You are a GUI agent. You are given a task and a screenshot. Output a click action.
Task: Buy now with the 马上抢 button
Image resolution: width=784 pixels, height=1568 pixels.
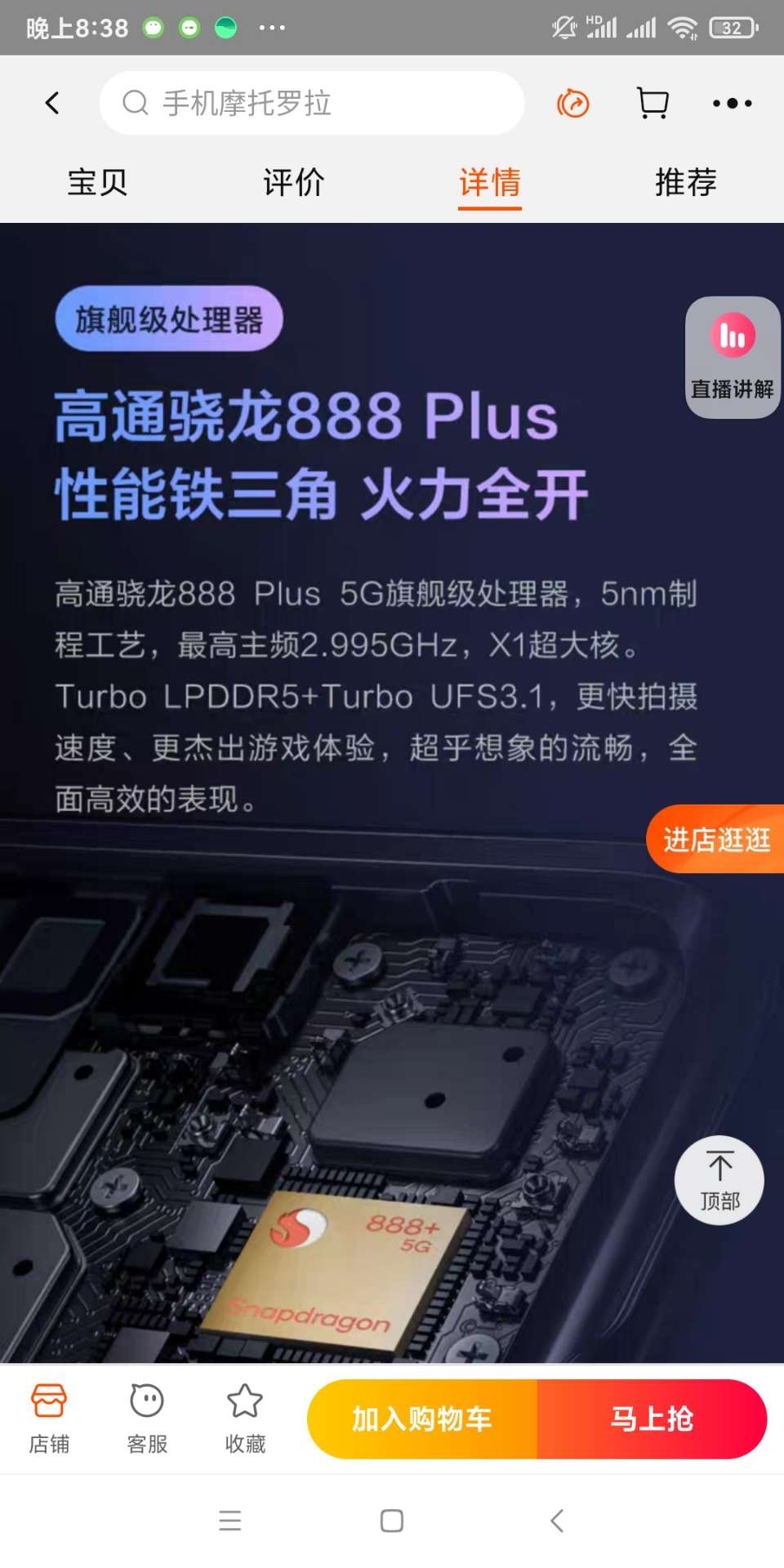(x=652, y=1419)
